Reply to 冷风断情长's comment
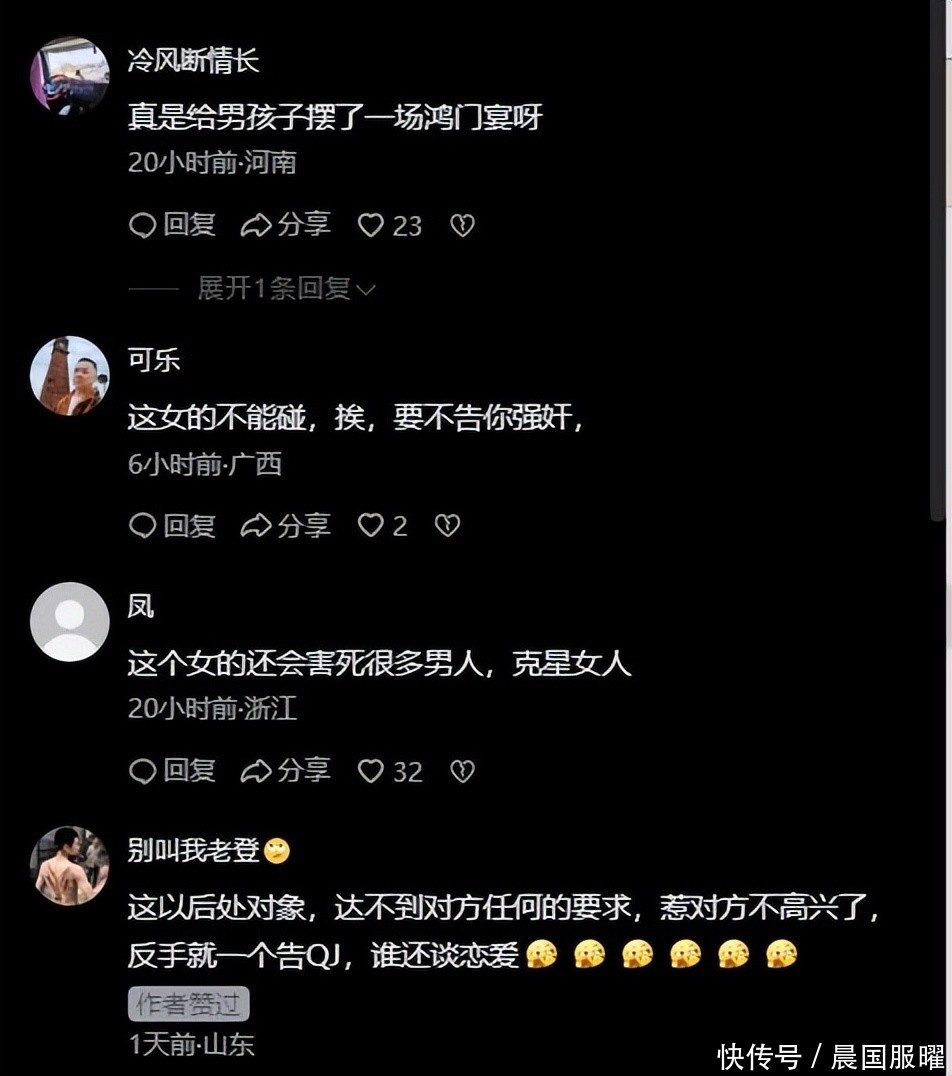 tap(172, 226)
